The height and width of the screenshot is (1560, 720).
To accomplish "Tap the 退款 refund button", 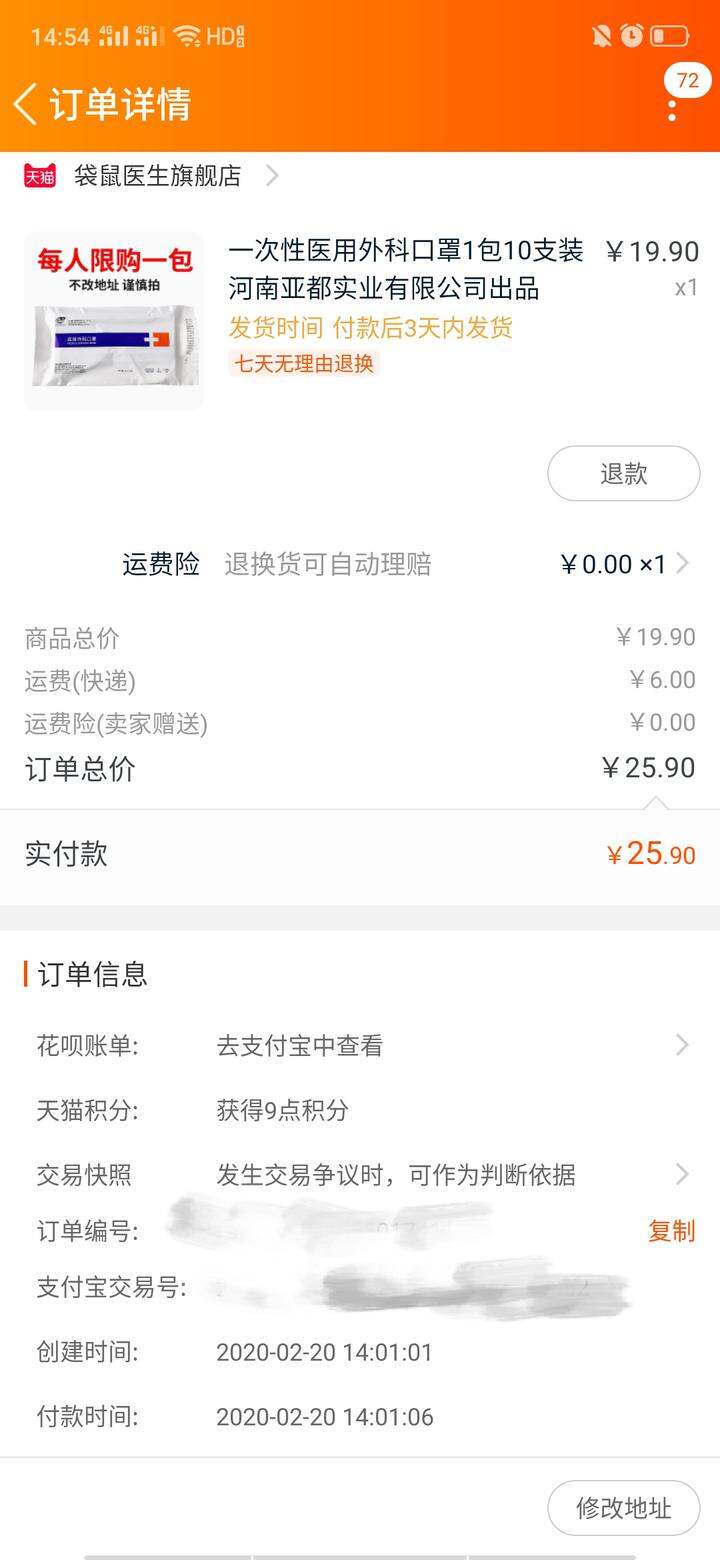I will 623,473.
